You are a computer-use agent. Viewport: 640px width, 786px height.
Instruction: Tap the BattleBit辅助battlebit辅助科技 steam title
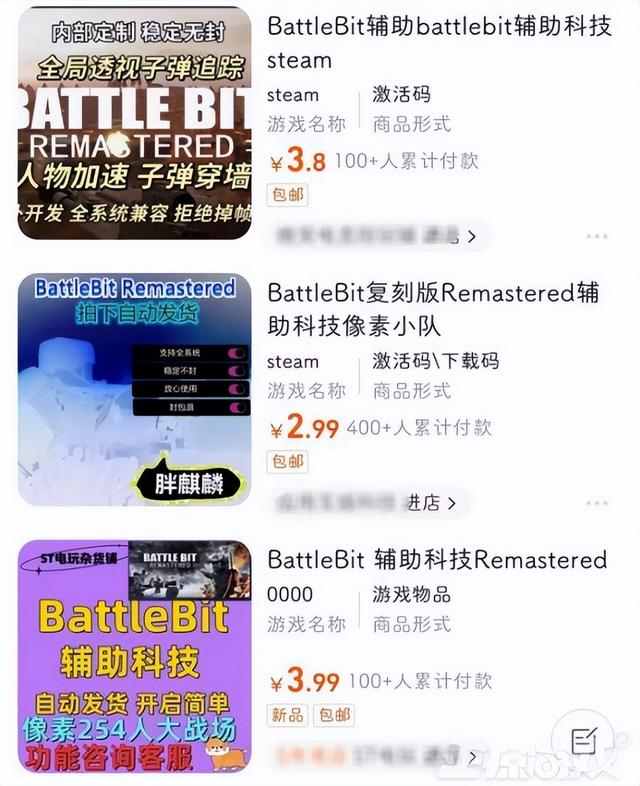point(439,43)
